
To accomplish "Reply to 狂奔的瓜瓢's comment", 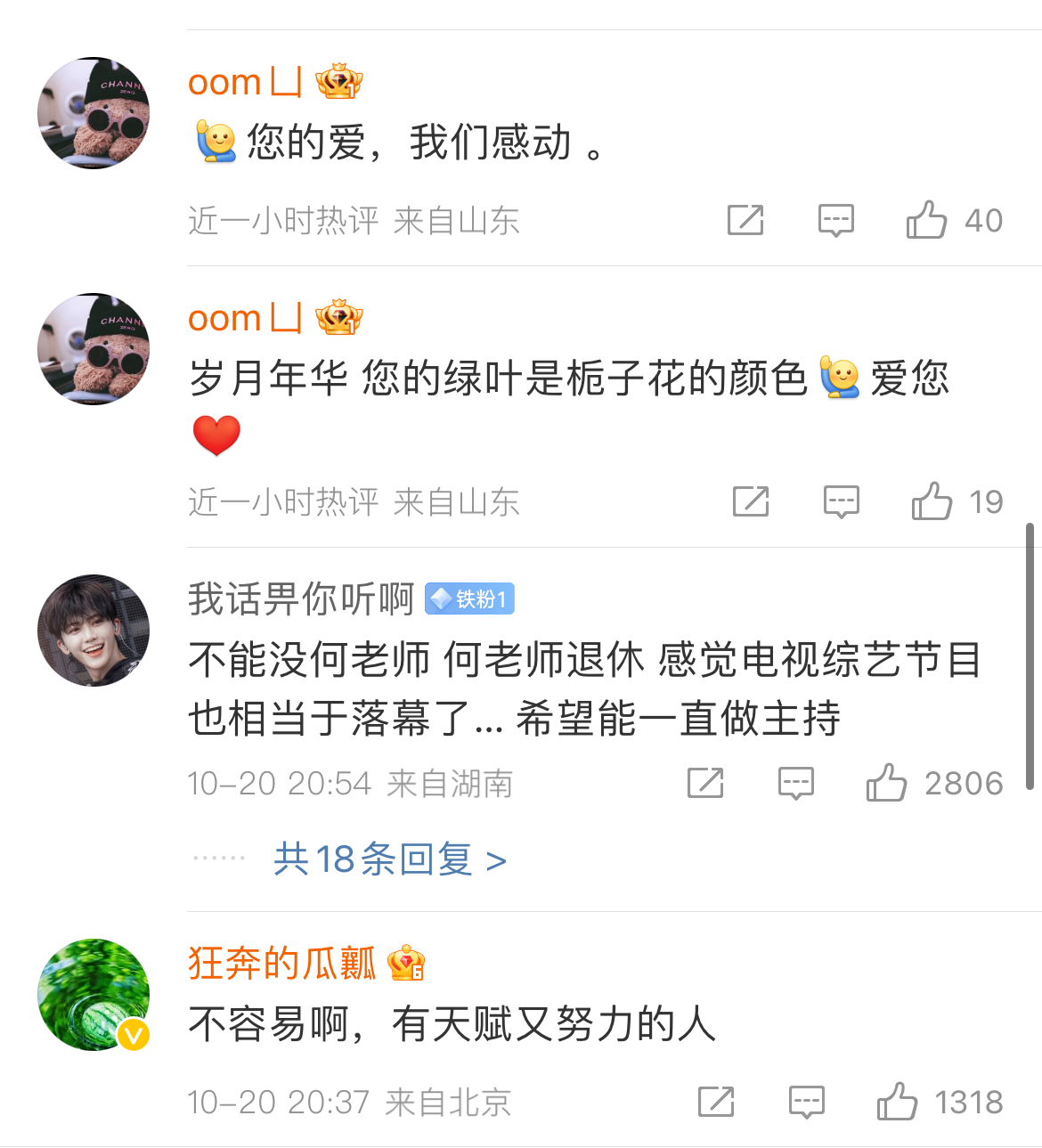I will [806, 1102].
